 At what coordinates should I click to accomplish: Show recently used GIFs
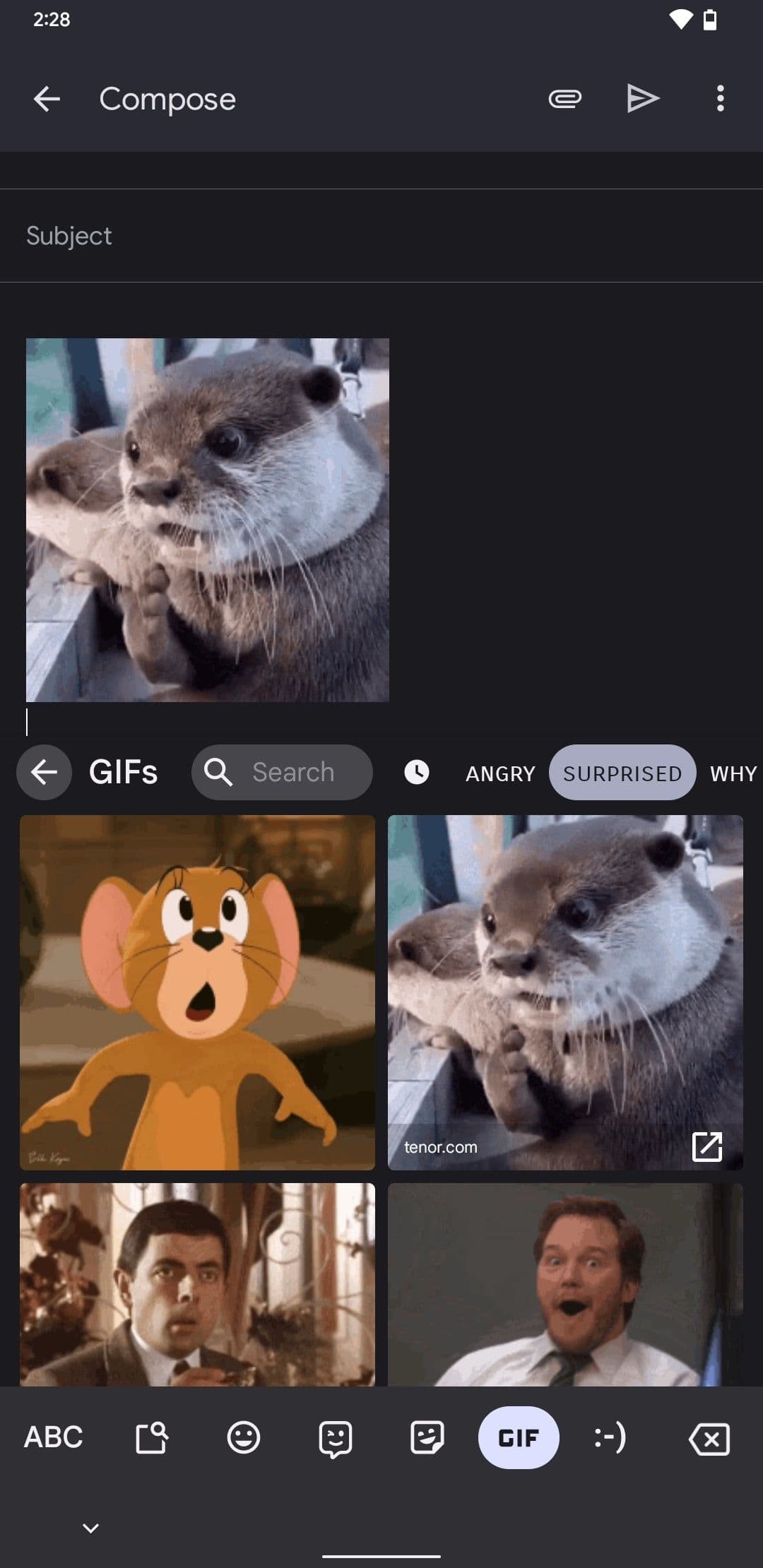(416, 772)
